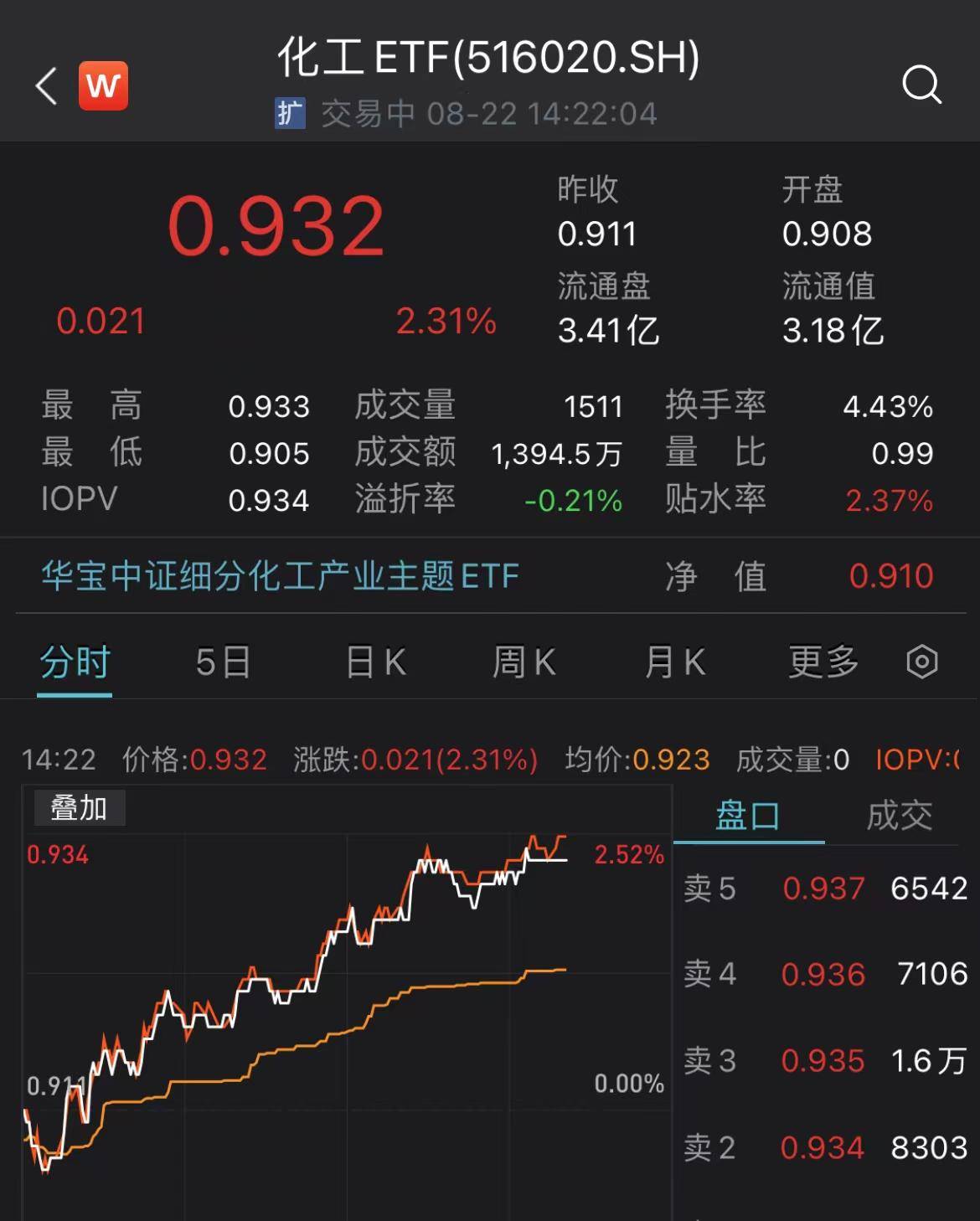
Task: Open the 月K monthly chart view
Action: 673,662
